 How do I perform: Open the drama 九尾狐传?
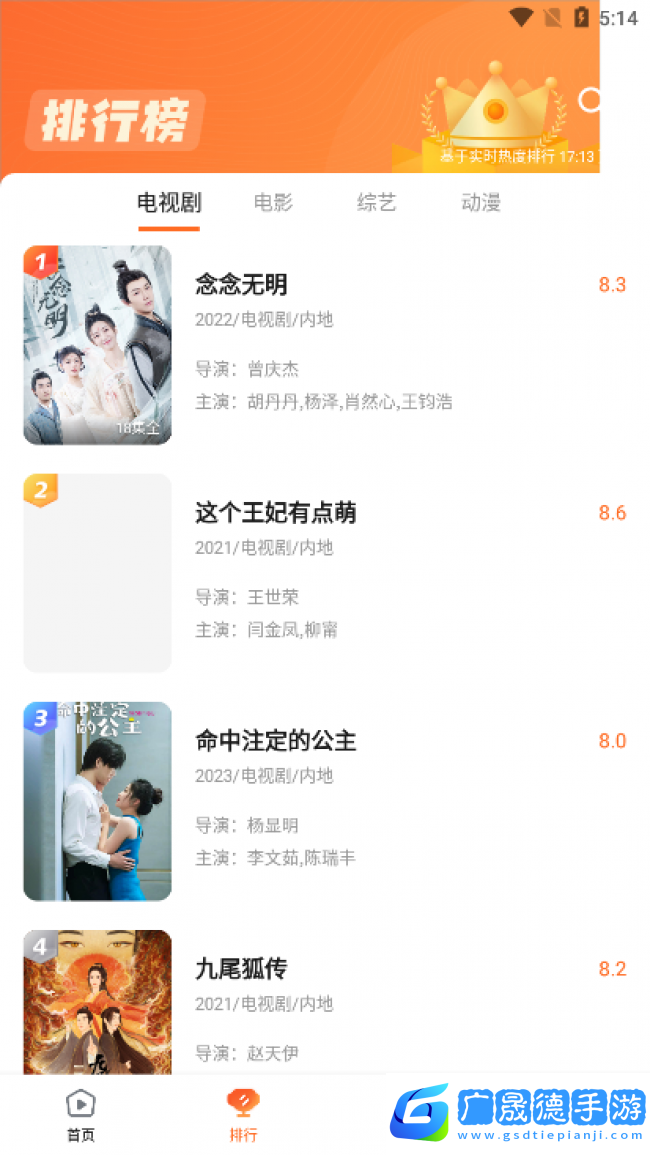(x=241, y=969)
